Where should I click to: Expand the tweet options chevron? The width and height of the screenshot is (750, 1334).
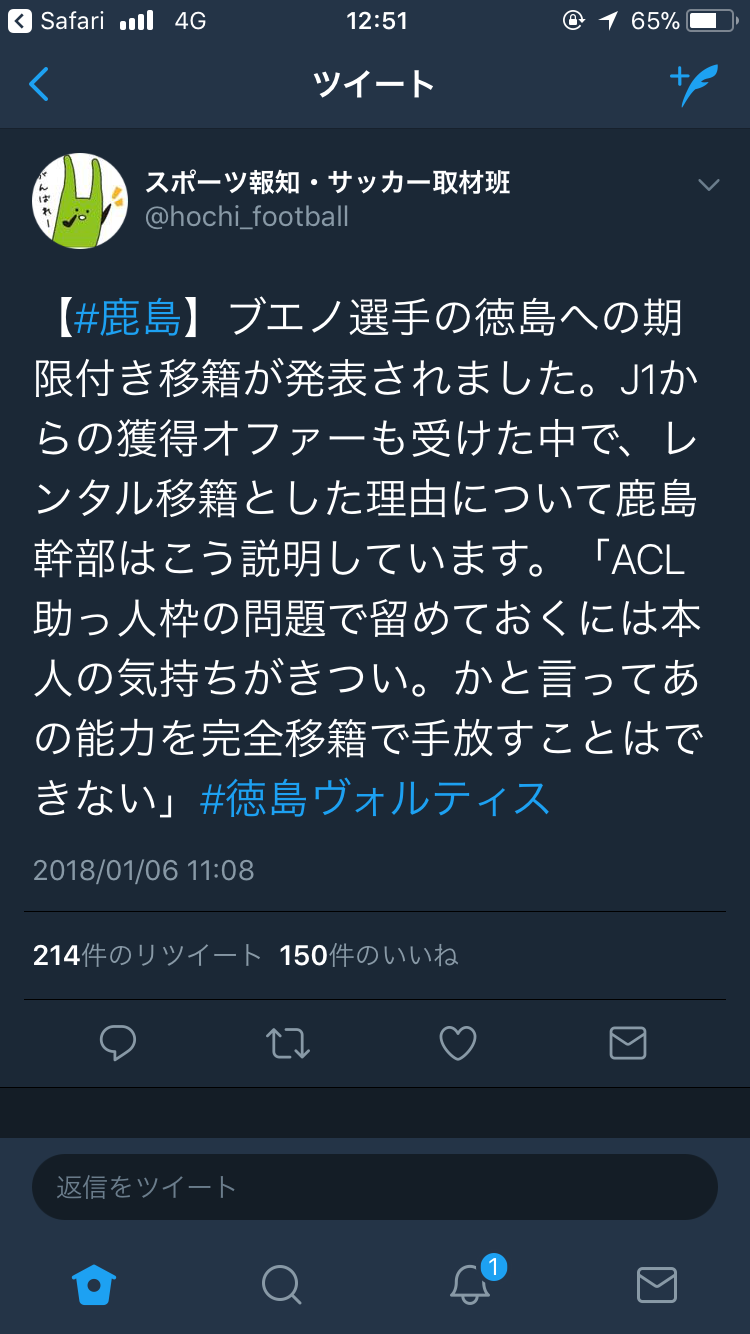[x=709, y=185]
